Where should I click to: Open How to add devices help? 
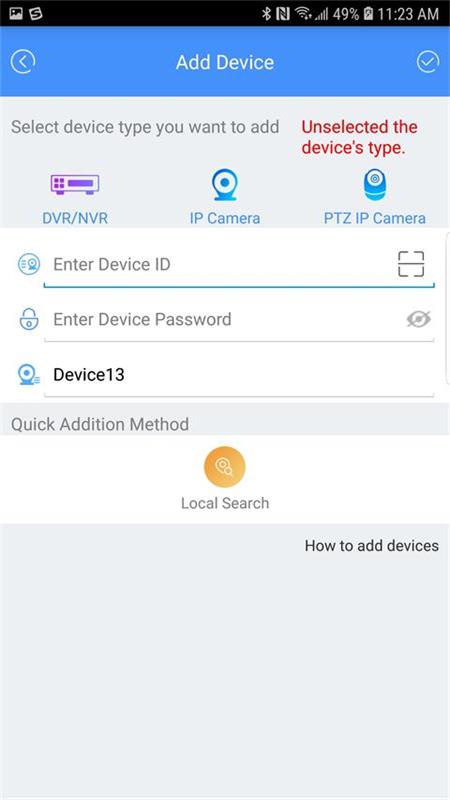(371, 545)
